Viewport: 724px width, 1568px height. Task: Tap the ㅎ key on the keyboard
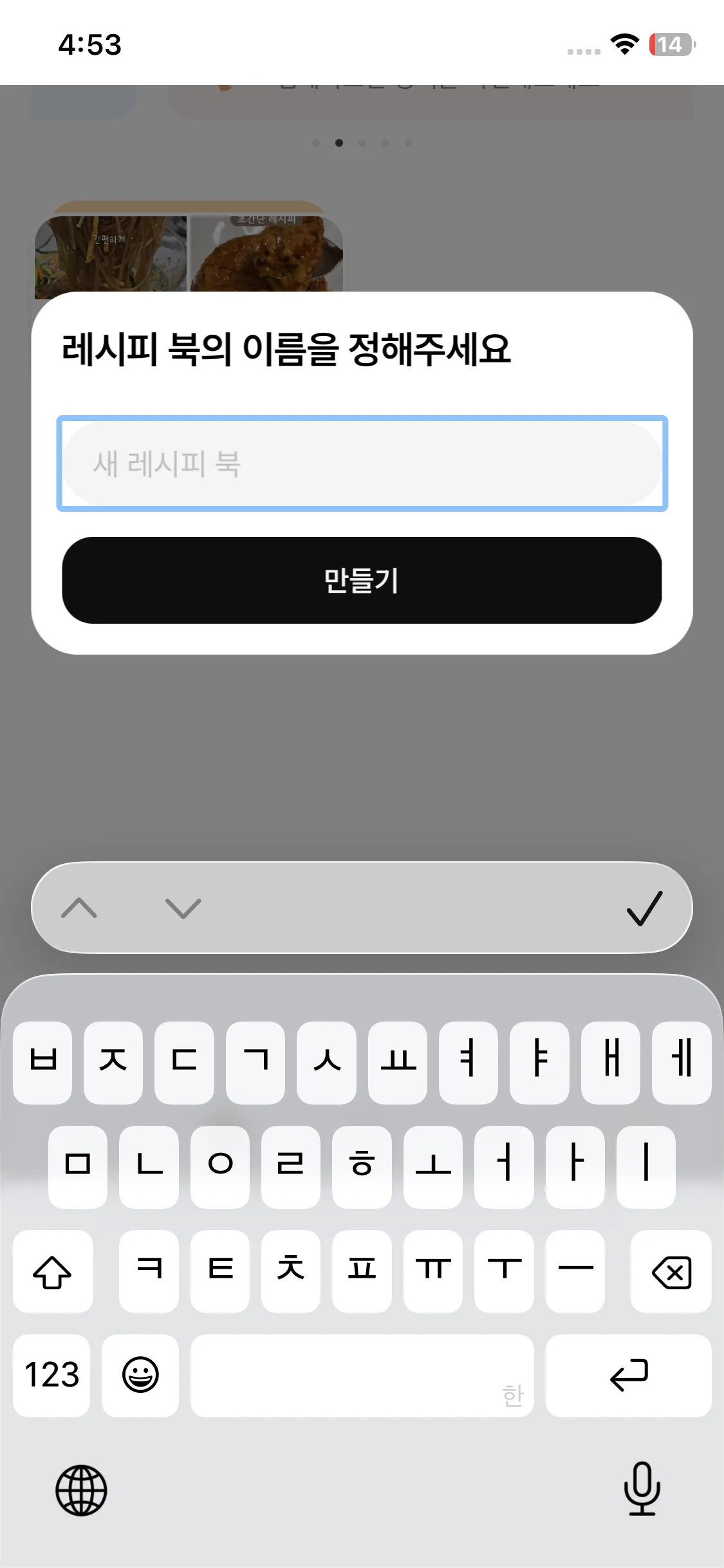[x=362, y=1166]
